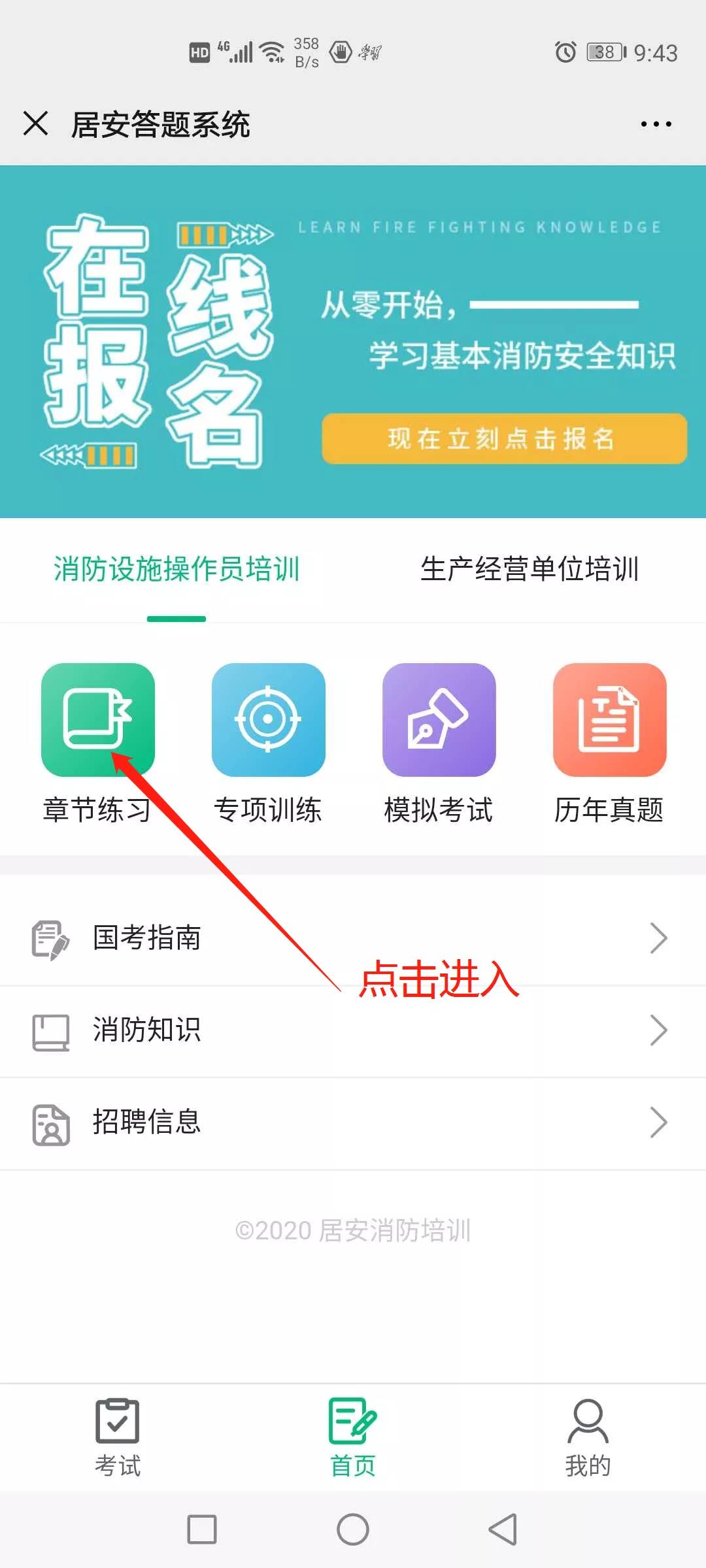The image size is (706, 1568).
Task: Tap the system home button
Action: point(353,1529)
